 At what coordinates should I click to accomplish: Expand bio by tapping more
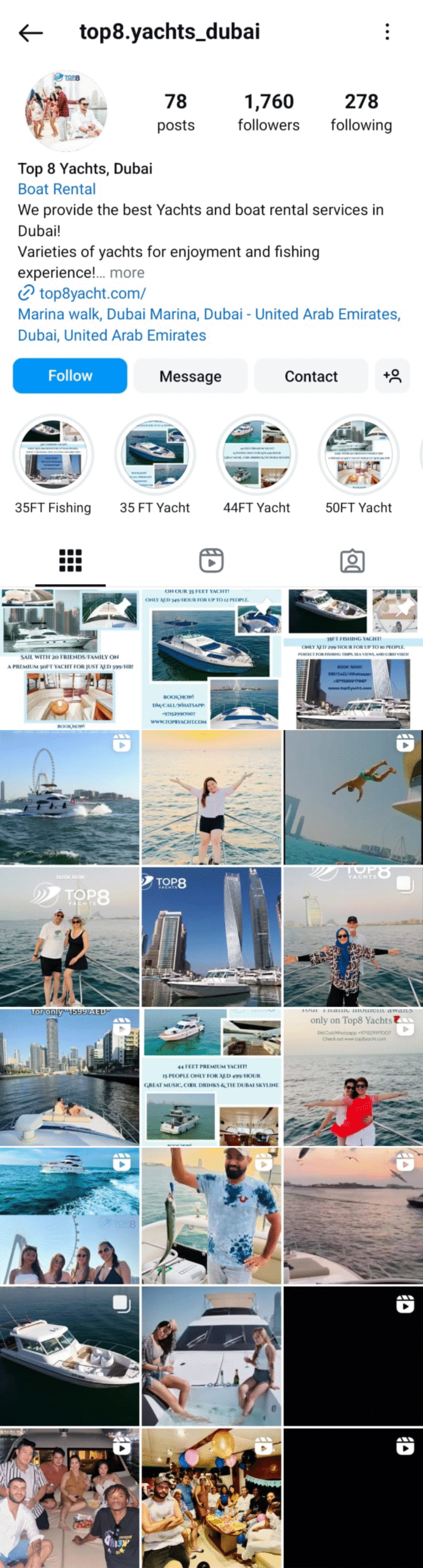click(127, 273)
